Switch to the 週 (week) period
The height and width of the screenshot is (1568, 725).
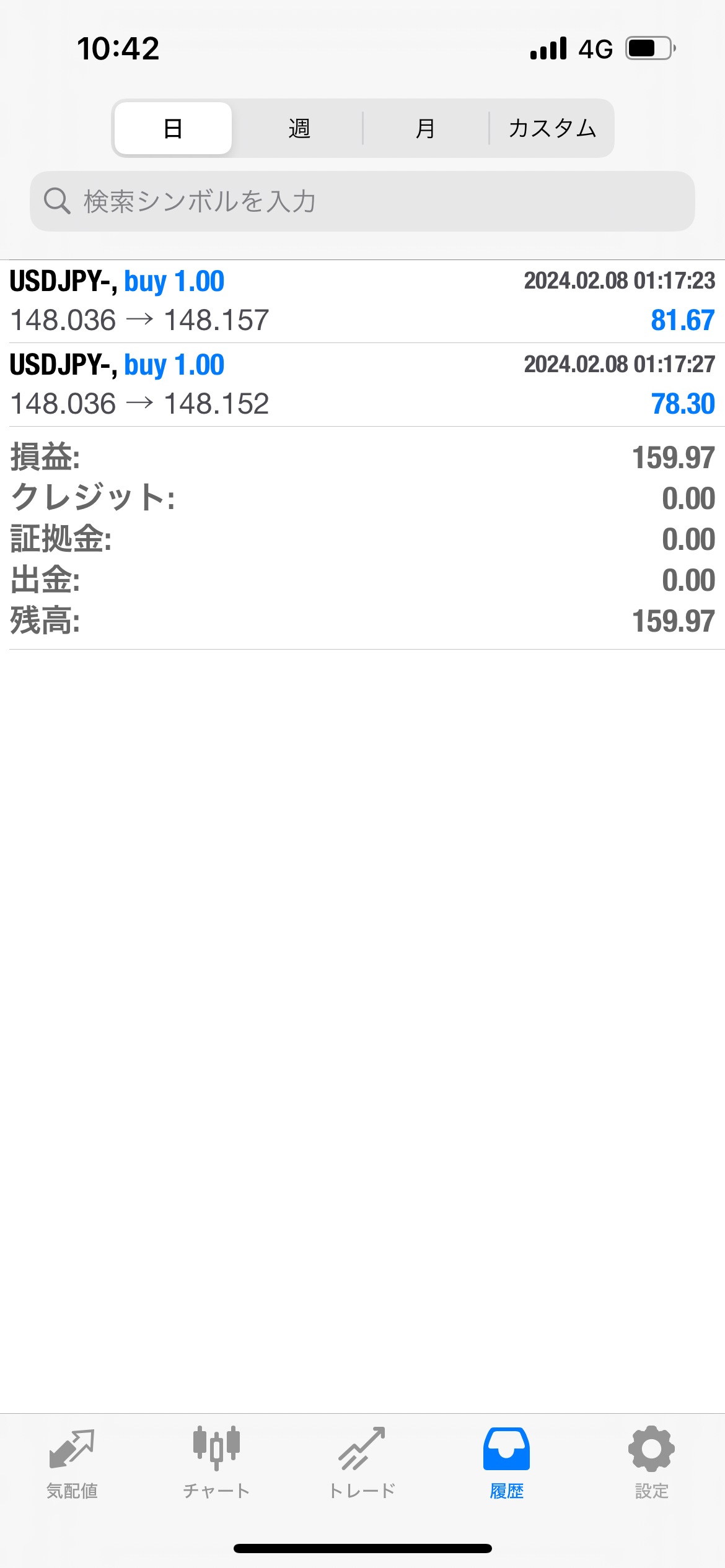(x=299, y=128)
